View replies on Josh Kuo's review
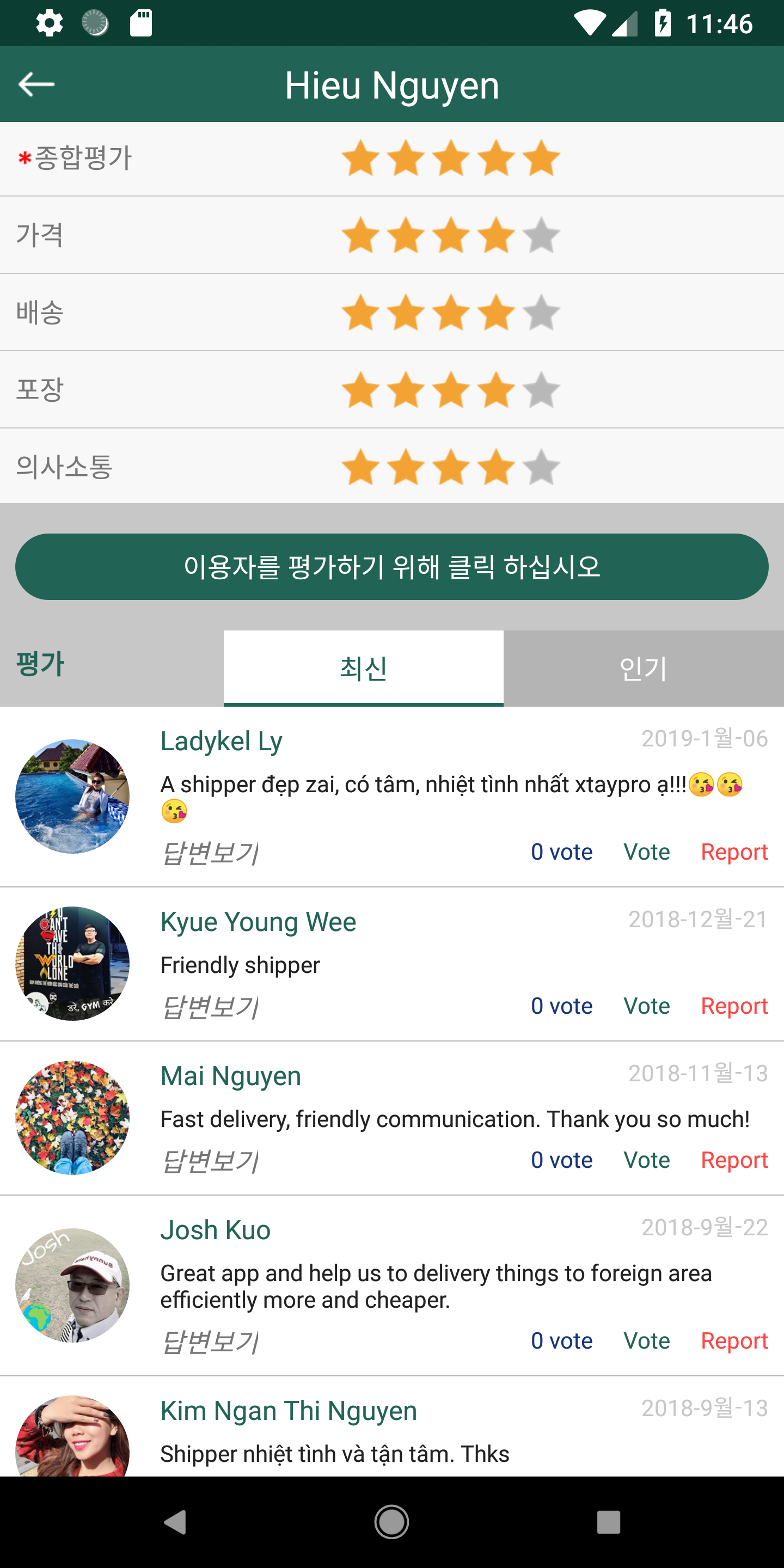784x1568 pixels. 210,1341
